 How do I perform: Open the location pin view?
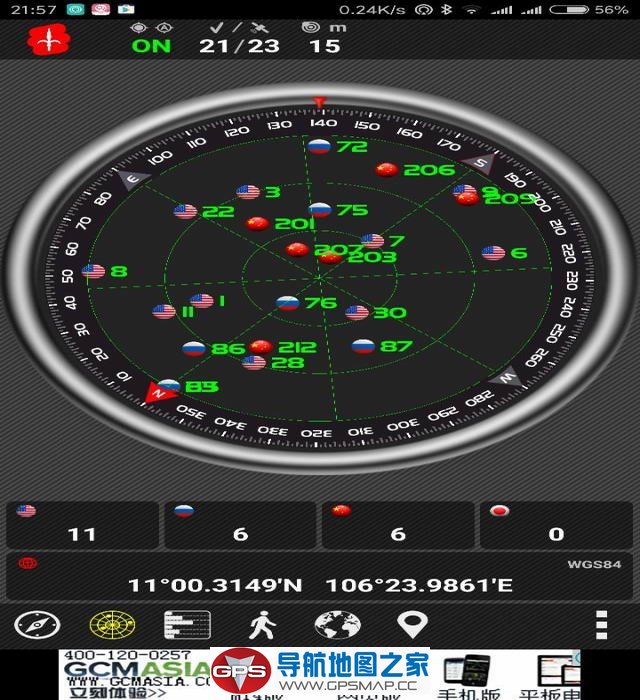tap(412, 625)
